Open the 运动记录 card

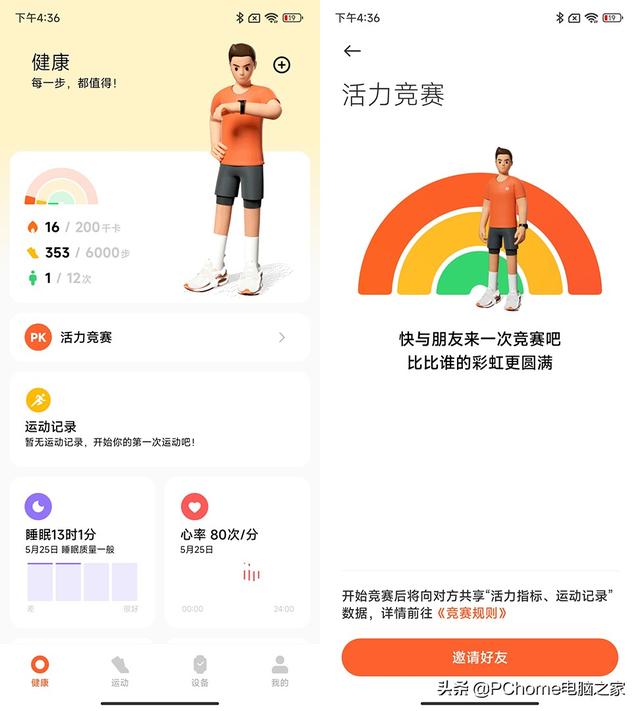(x=160, y=419)
